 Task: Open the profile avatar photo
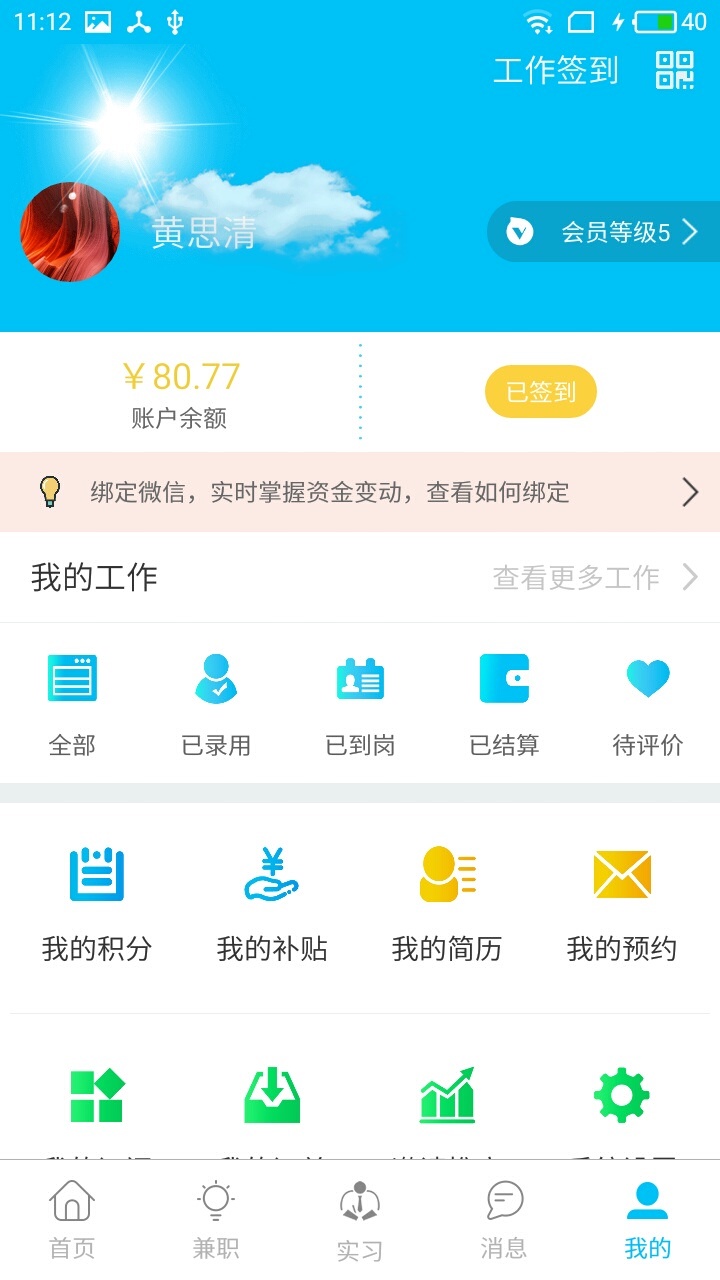point(70,232)
